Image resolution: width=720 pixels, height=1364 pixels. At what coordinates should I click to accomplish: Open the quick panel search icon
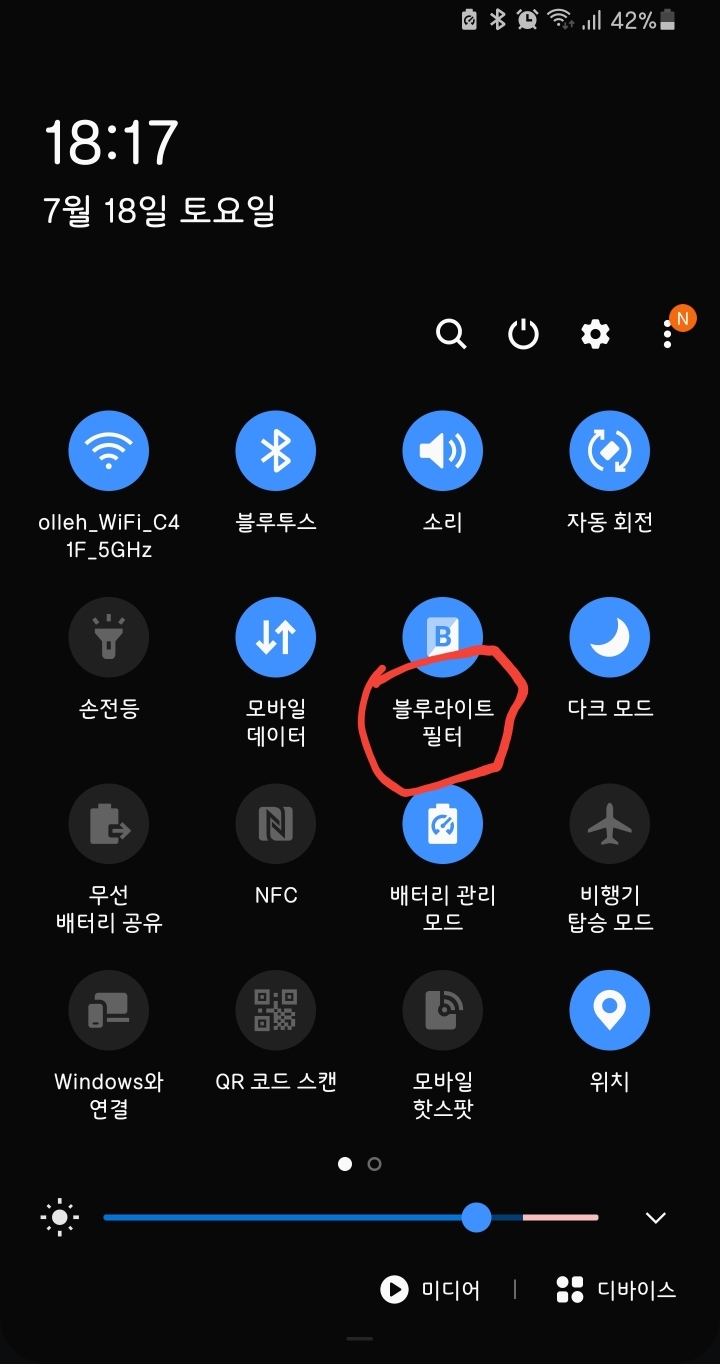[451, 334]
